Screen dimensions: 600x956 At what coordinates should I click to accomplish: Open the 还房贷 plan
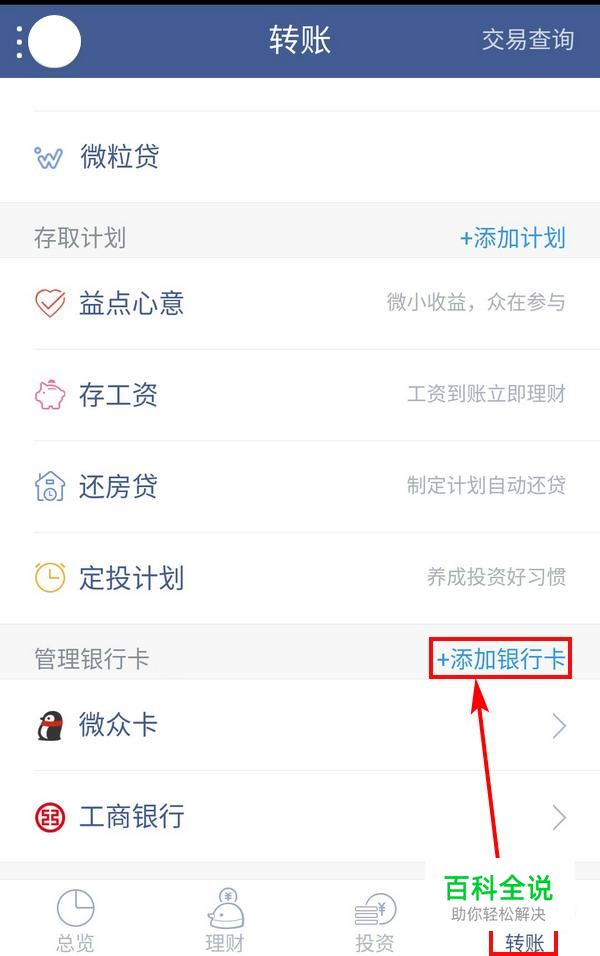(300, 487)
